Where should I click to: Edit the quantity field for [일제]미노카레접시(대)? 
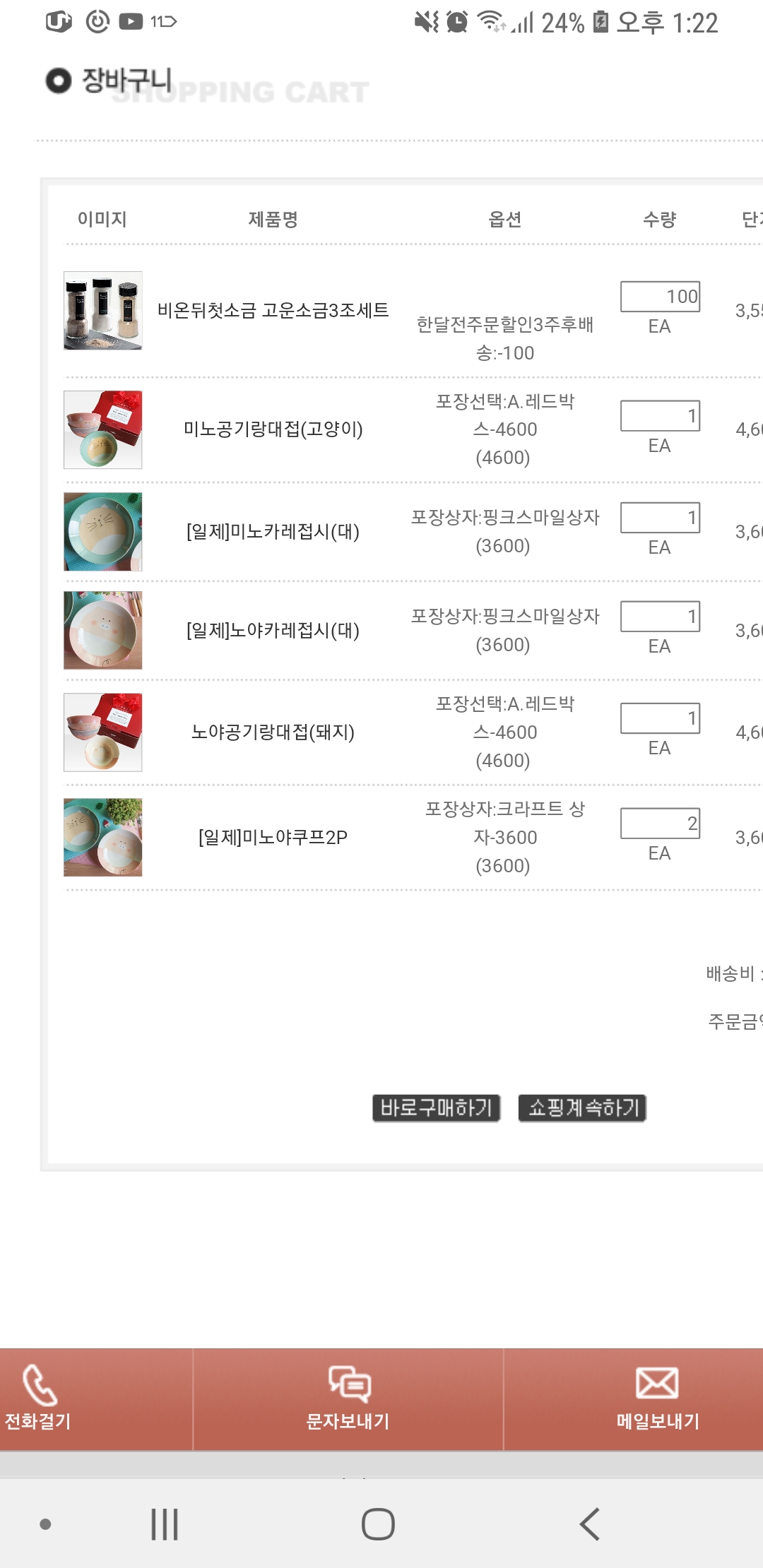[660, 518]
